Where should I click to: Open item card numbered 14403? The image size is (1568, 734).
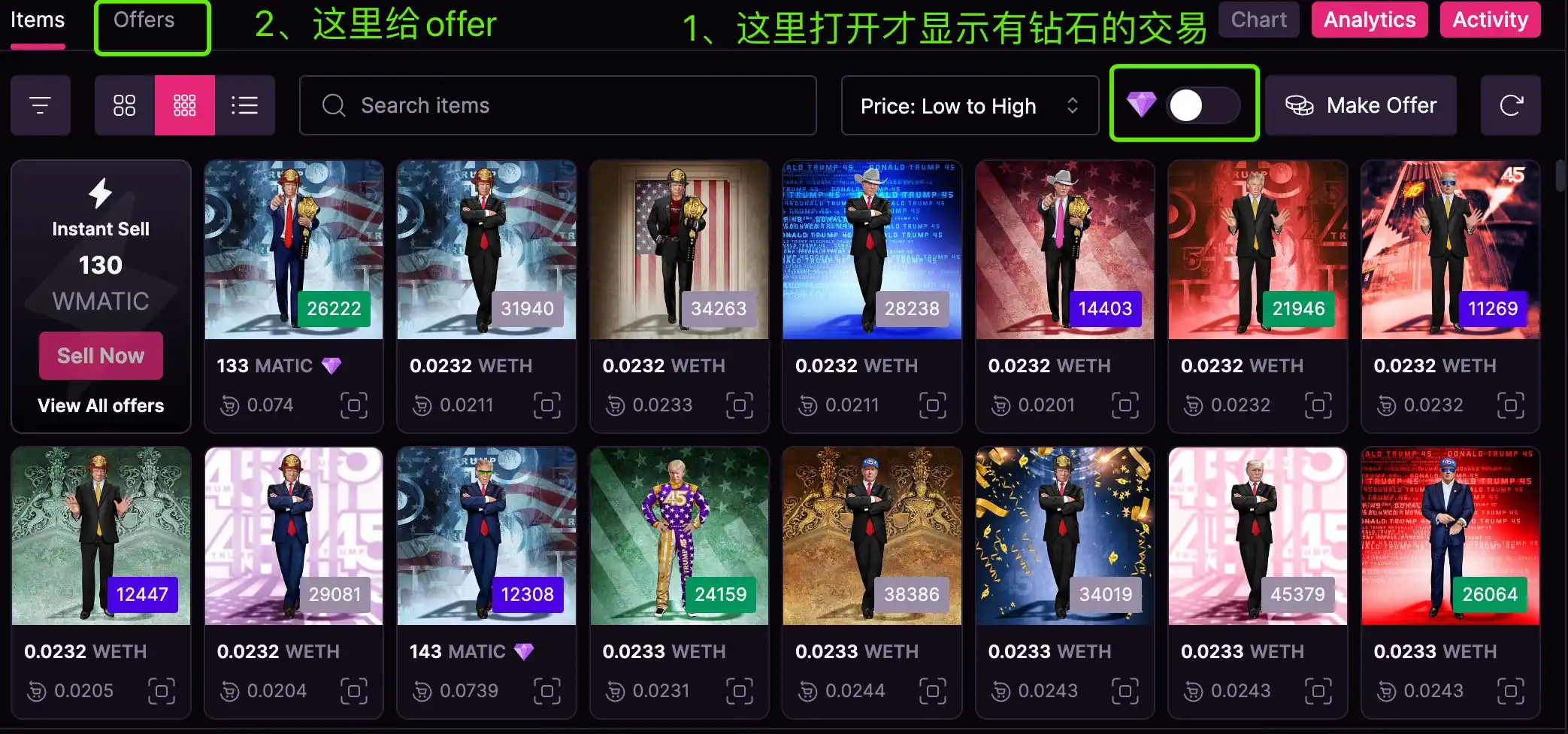point(1064,250)
